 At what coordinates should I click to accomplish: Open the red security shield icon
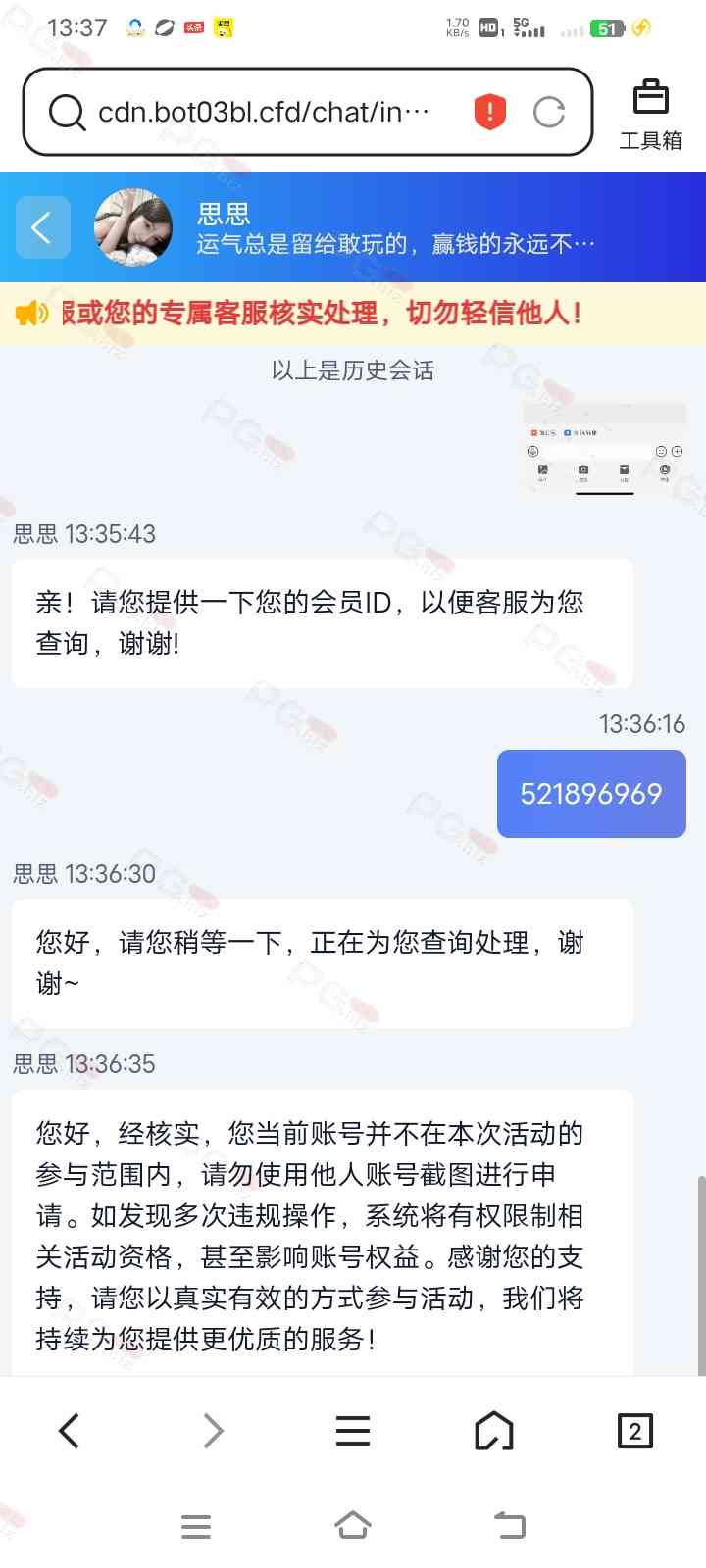click(x=489, y=113)
